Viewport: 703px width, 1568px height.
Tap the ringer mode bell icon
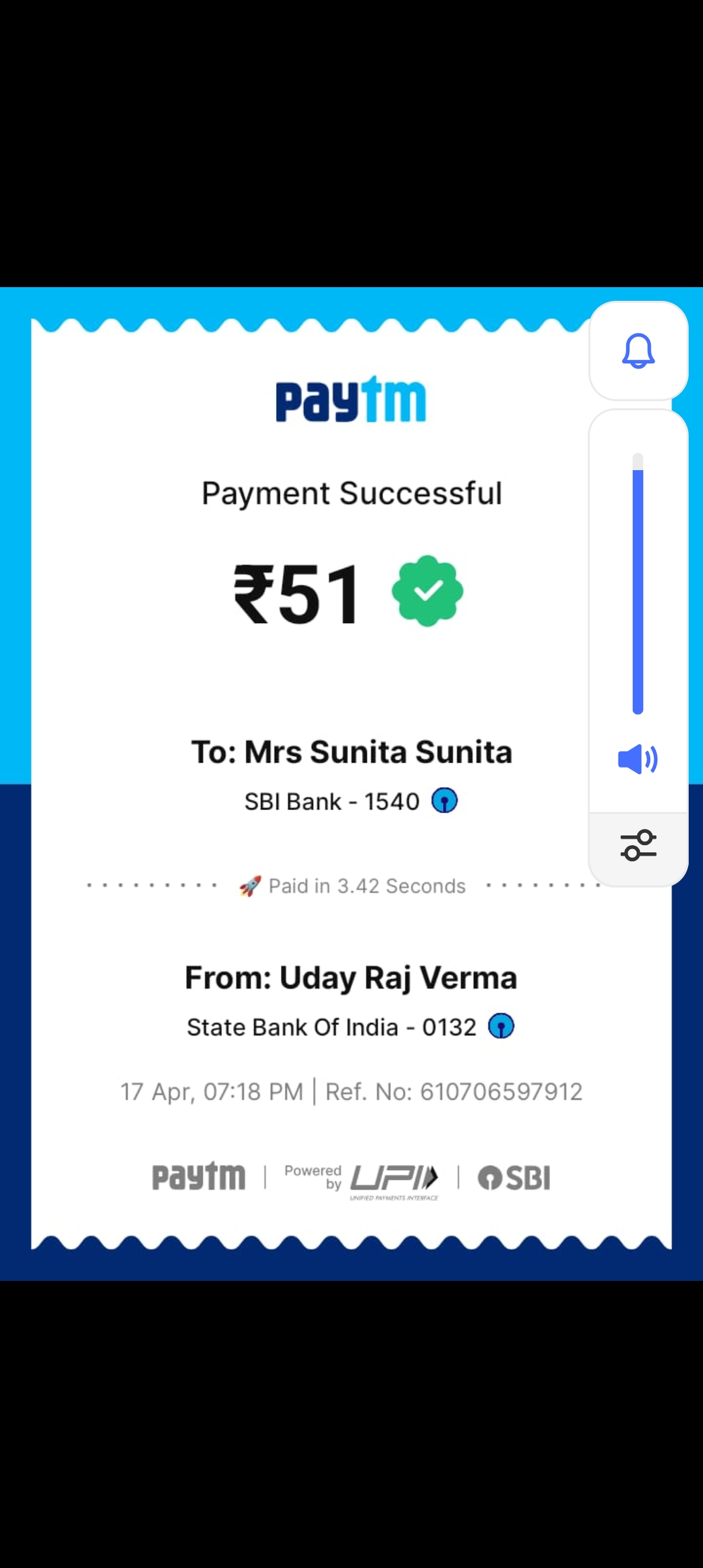pyautogui.click(x=638, y=351)
